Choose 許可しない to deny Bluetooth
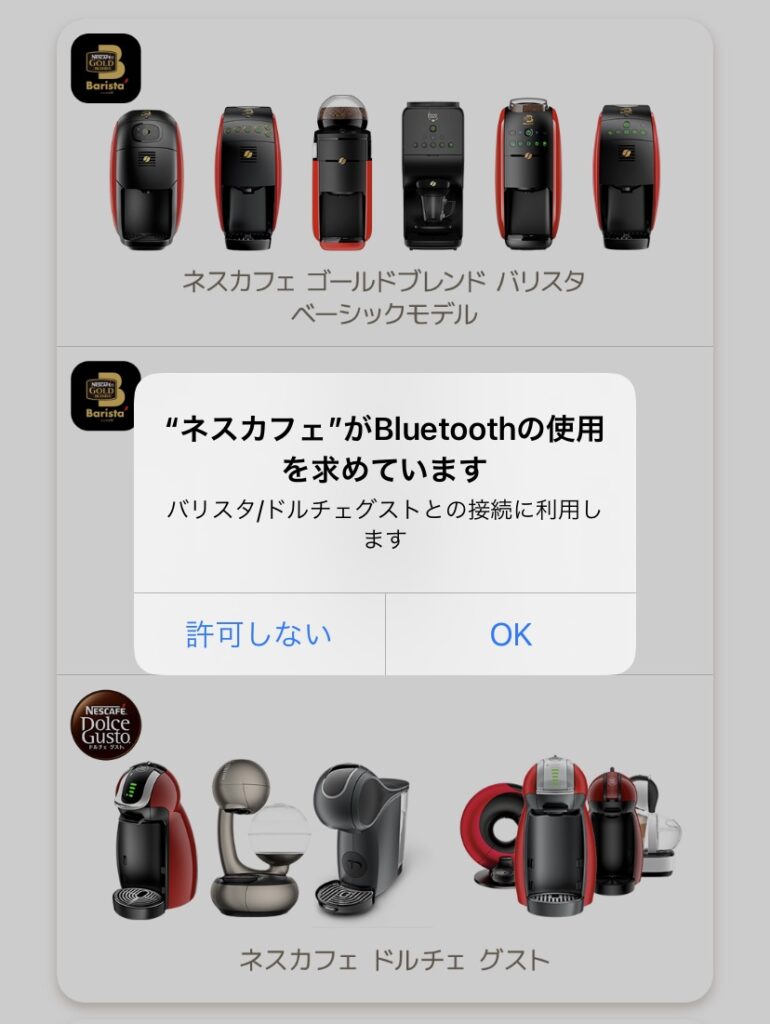This screenshot has height=1024, width=770. (259, 634)
